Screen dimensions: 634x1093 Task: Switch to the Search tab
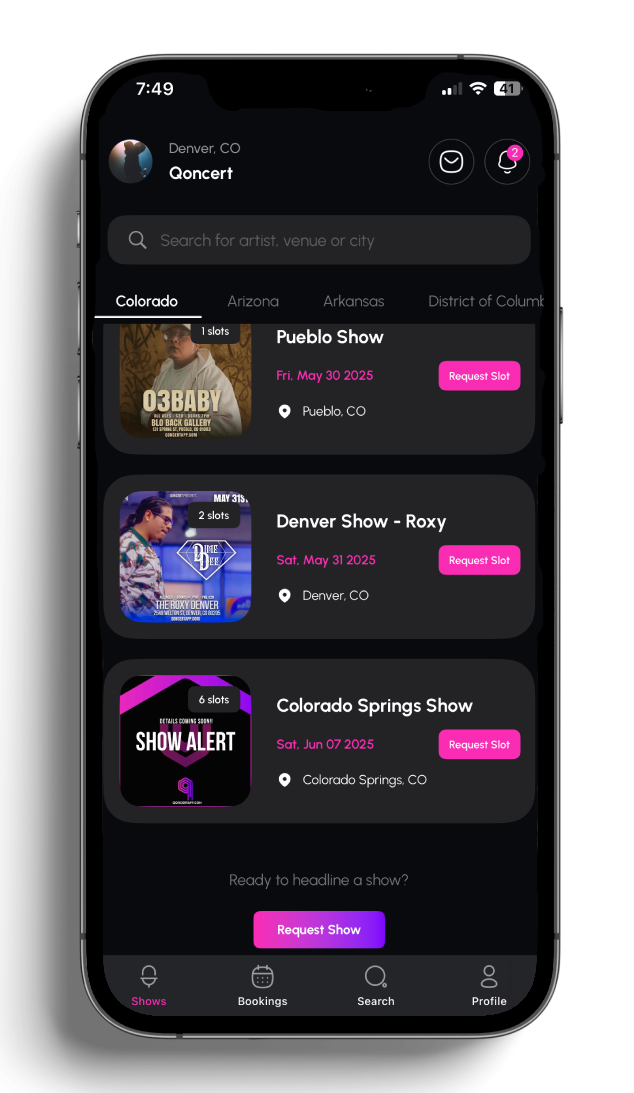pyautogui.click(x=376, y=985)
